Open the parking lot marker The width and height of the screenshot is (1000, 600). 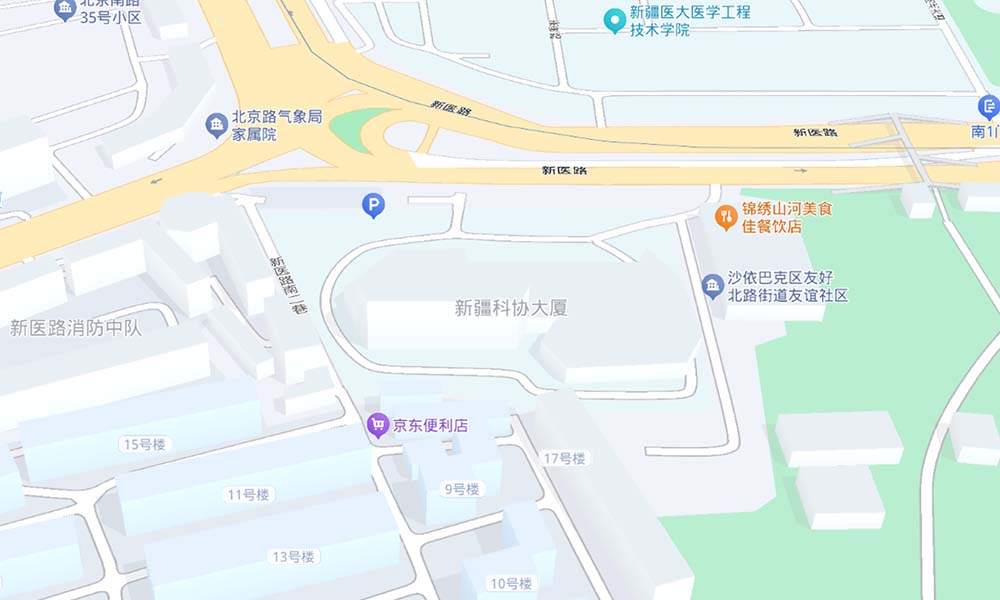click(372, 206)
